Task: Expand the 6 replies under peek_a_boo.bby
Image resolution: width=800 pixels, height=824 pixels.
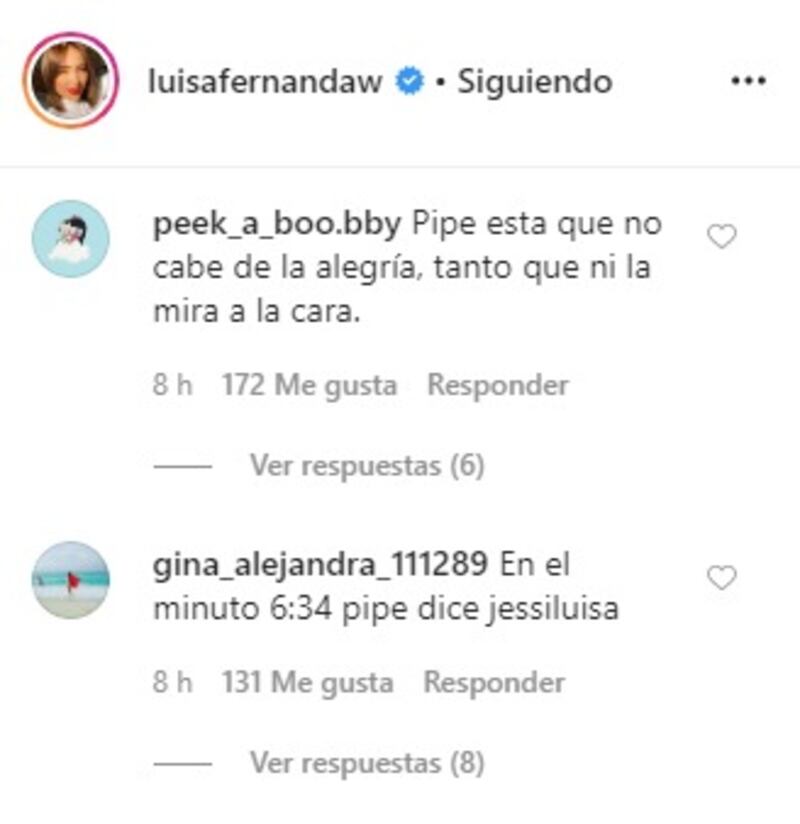Action: pos(366,465)
